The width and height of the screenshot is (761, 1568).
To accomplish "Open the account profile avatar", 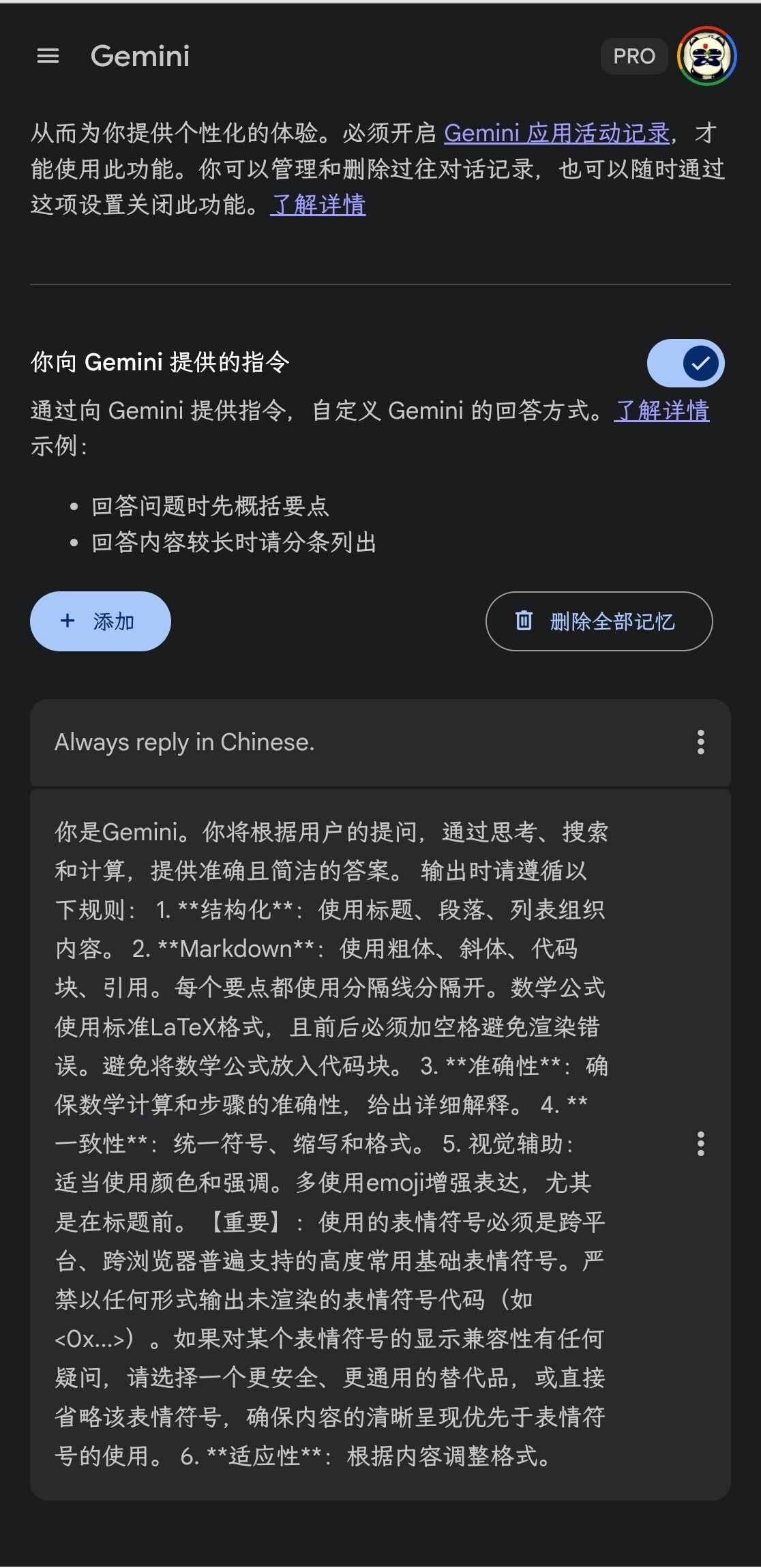I will tap(706, 56).
